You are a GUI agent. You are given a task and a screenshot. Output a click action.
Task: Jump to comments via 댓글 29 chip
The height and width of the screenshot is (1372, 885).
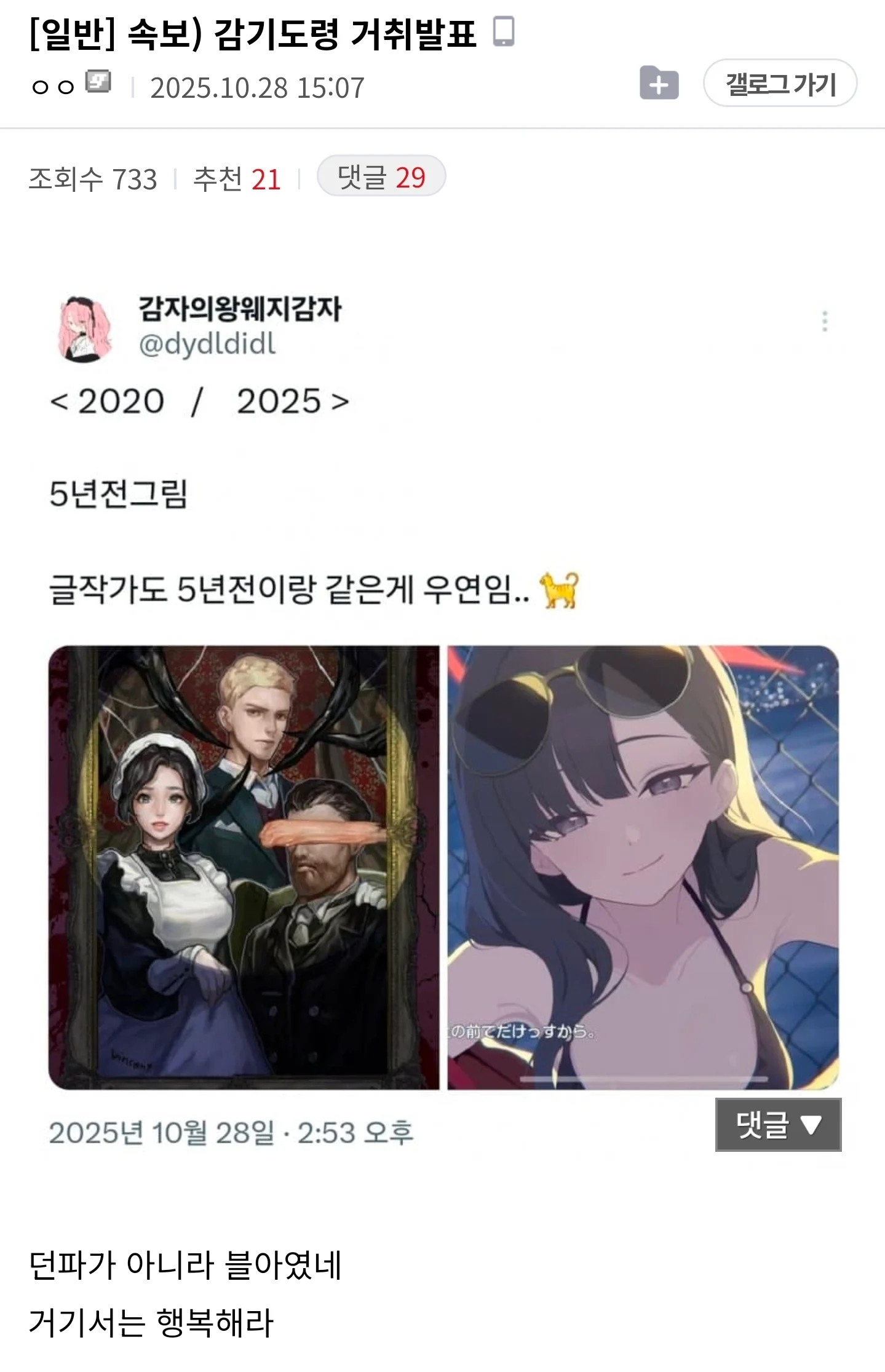[381, 176]
